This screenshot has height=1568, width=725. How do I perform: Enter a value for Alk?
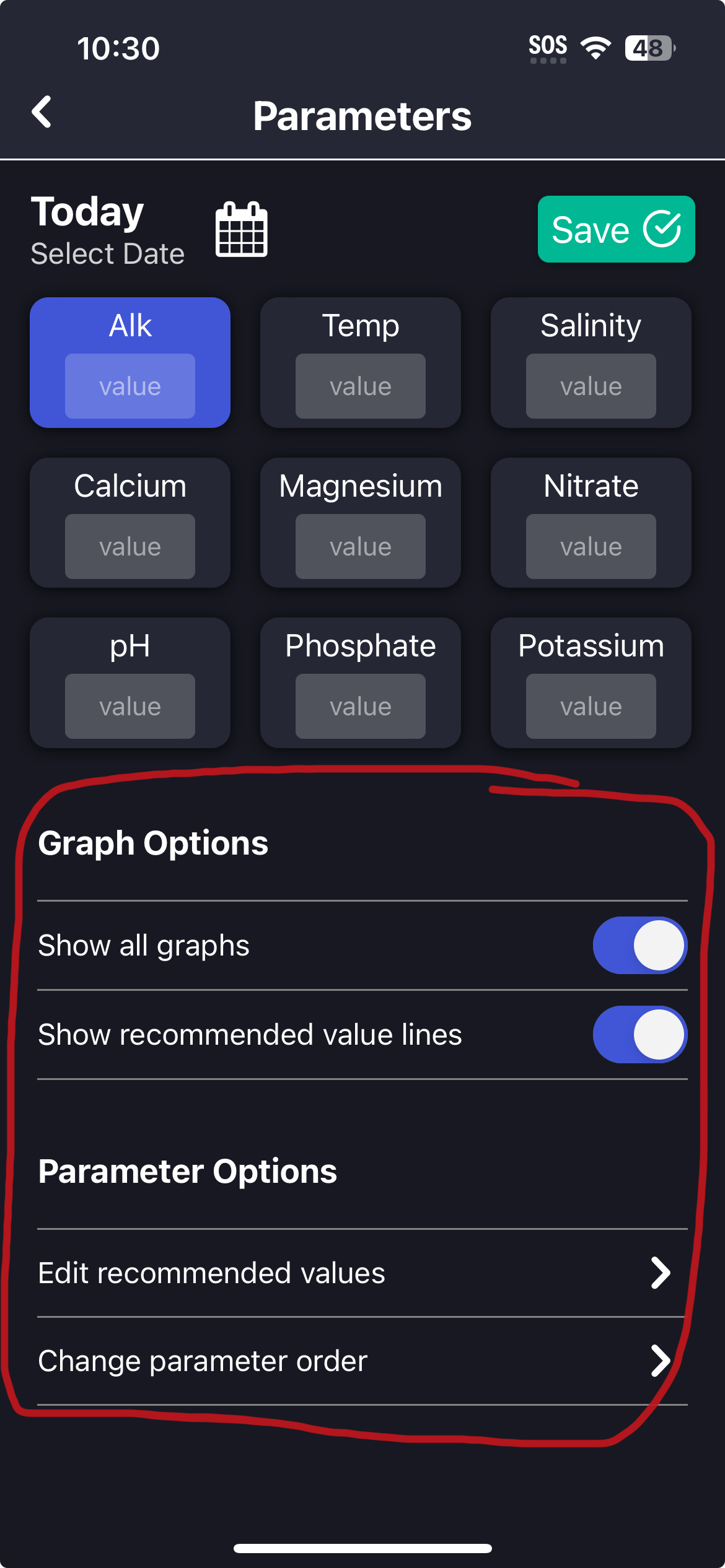pyautogui.click(x=130, y=386)
